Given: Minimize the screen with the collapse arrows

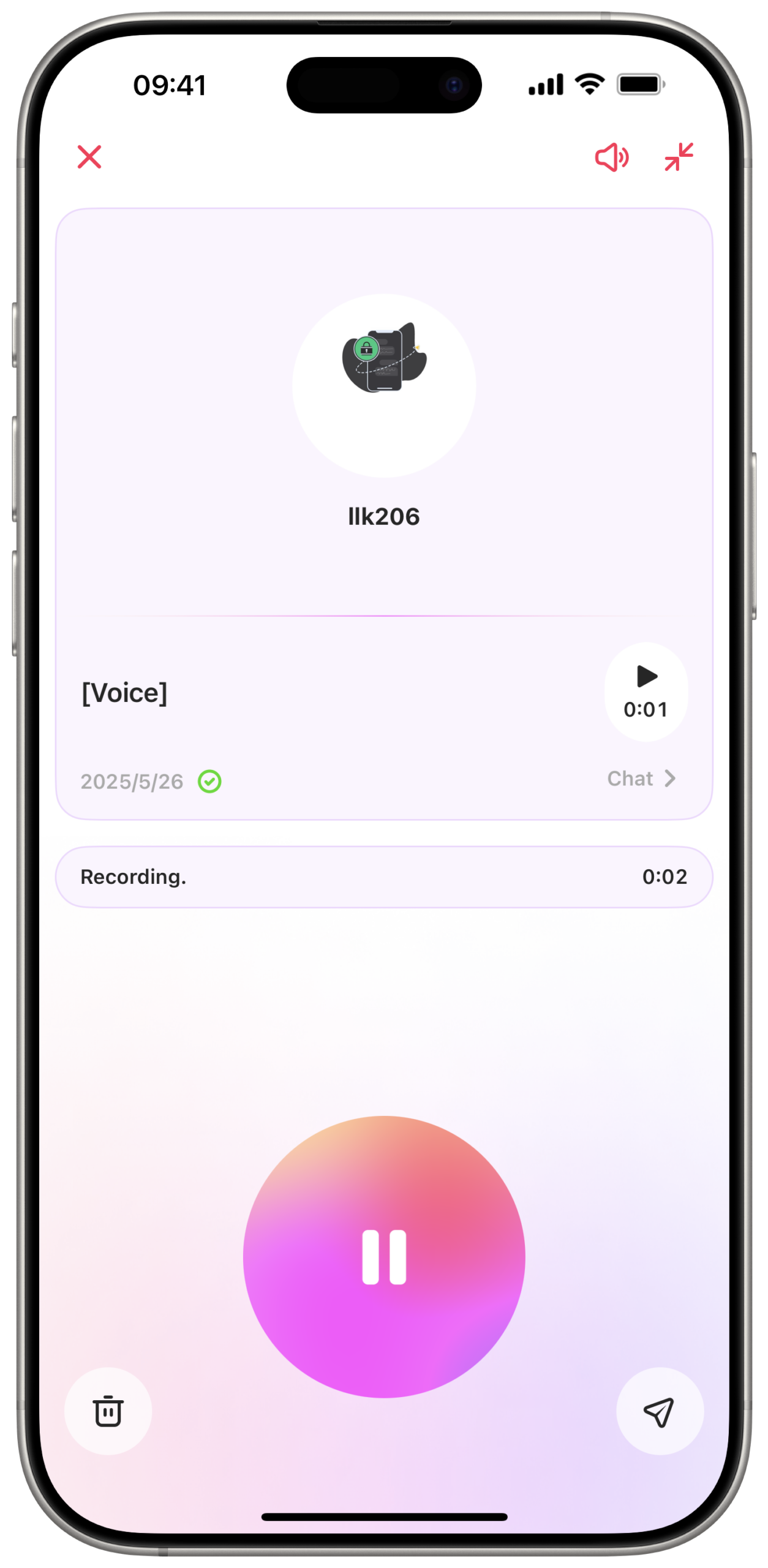Looking at the screenshot, I should click(679, 157).
